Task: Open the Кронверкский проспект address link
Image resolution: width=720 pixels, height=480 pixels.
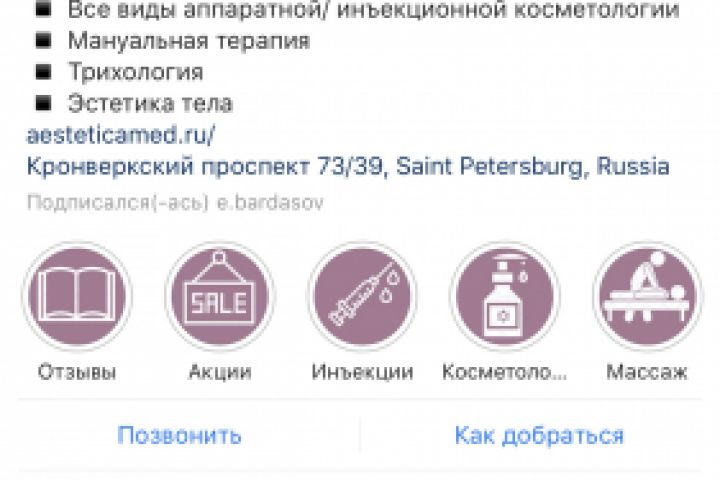Action: (x=347, y=166)
